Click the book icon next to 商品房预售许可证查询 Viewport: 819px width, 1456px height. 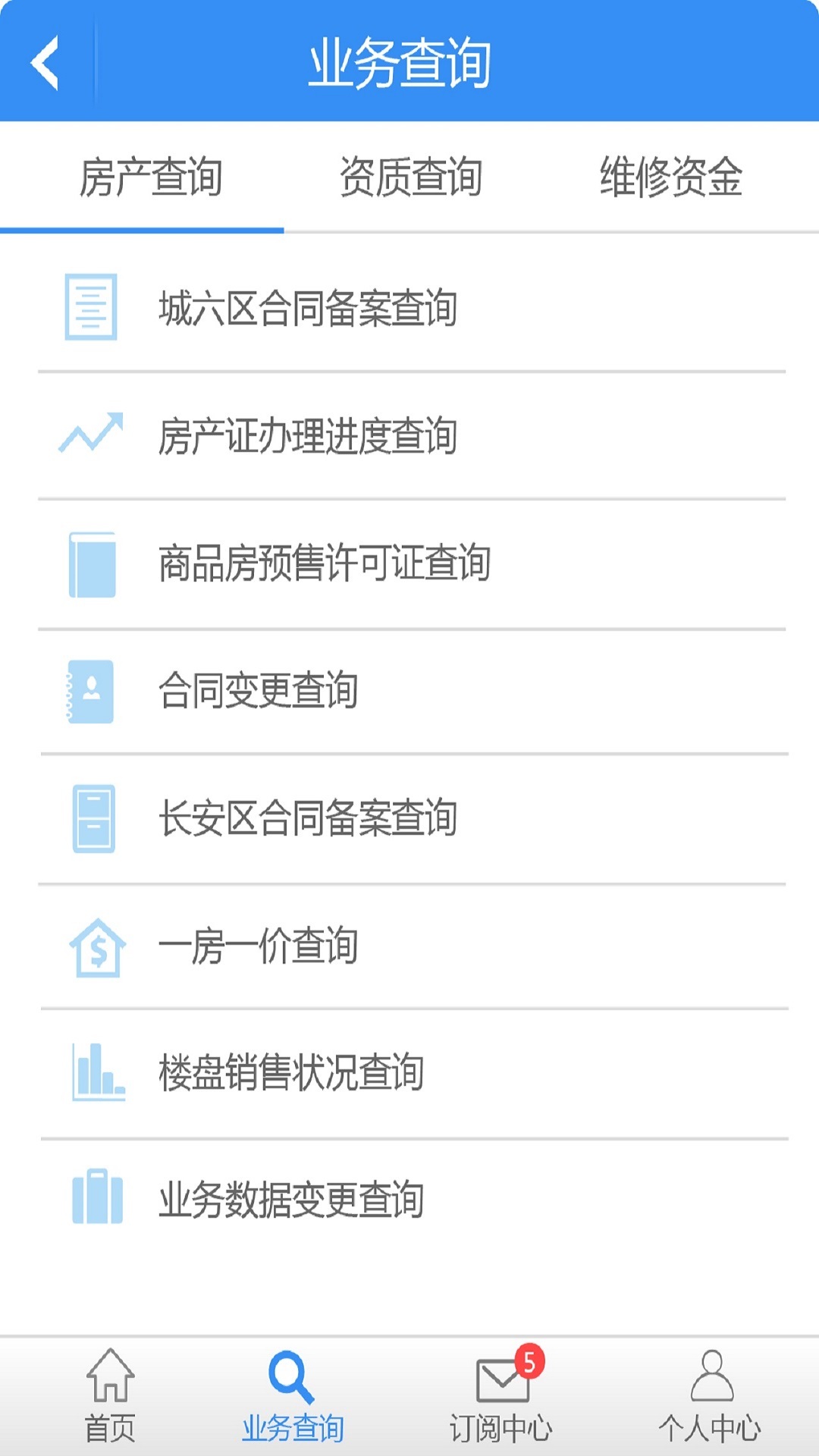(x=91, y=561)
